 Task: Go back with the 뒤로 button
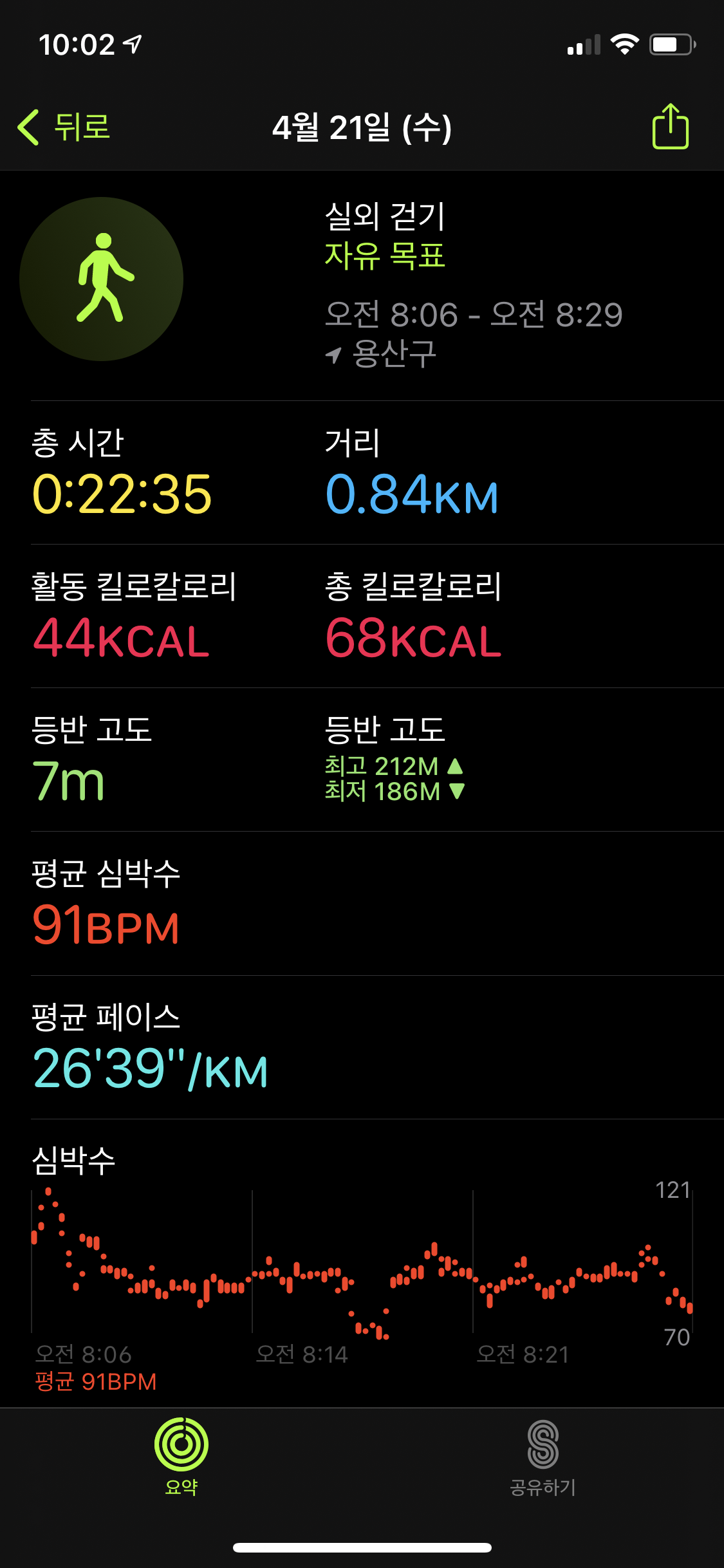coord(64,127)
